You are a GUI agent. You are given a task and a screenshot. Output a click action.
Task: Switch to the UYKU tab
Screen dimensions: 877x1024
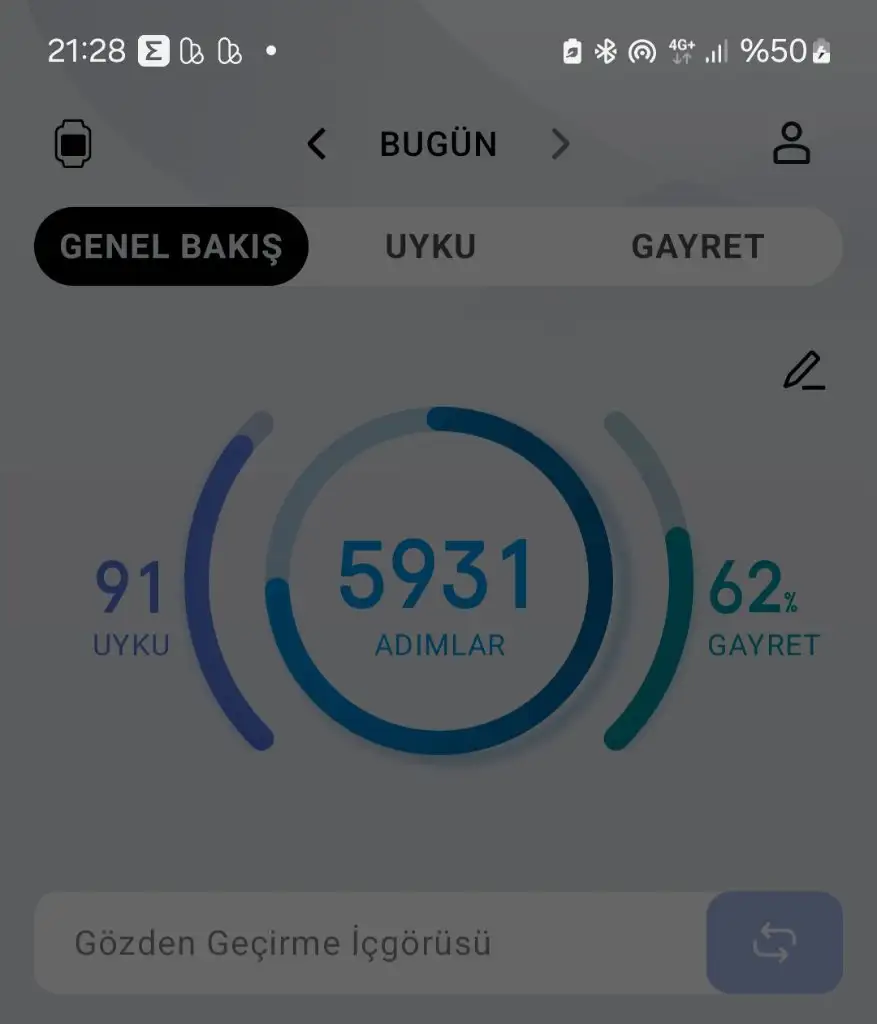point(430,246)
